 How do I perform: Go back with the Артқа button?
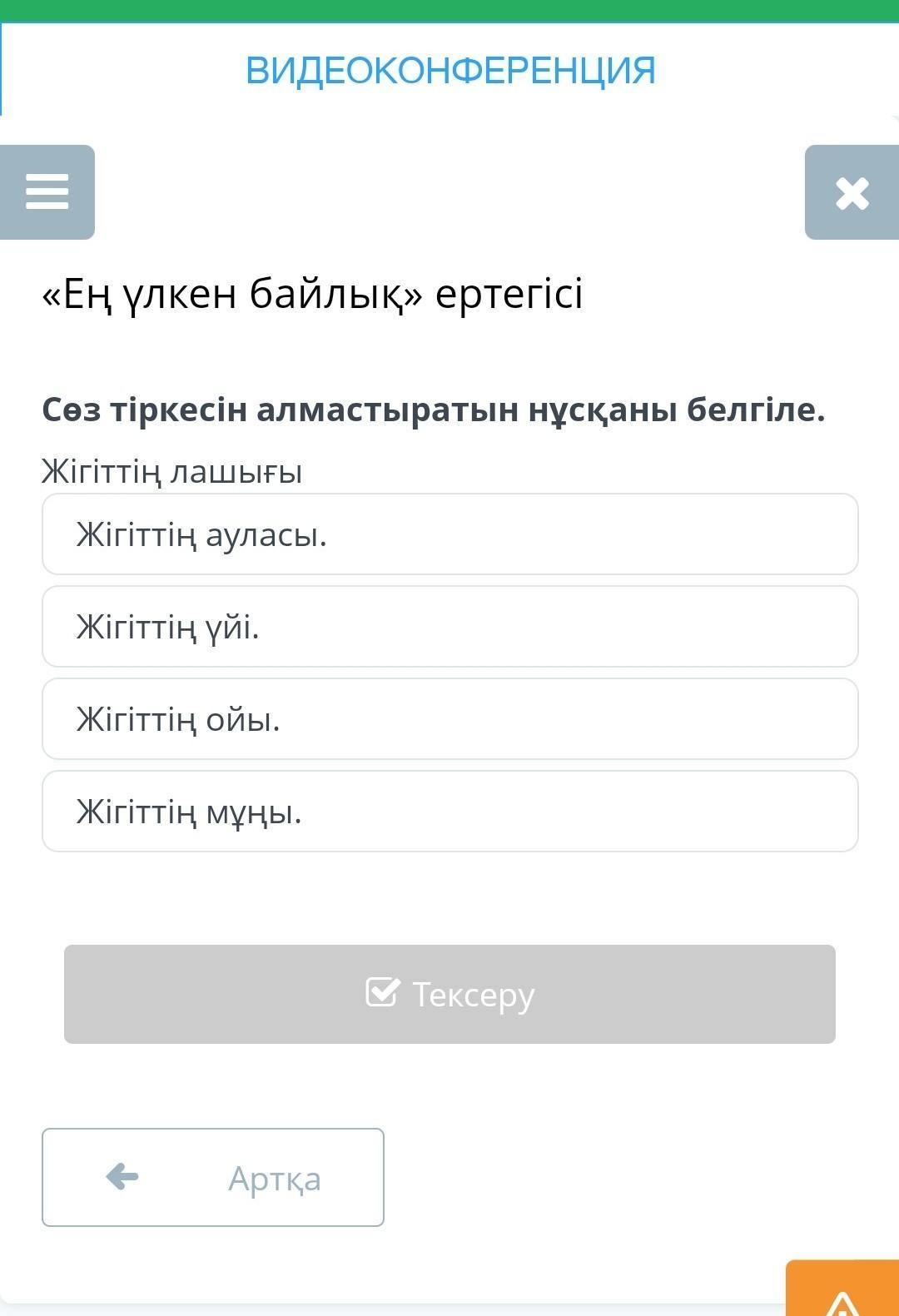click(213, 1177)
